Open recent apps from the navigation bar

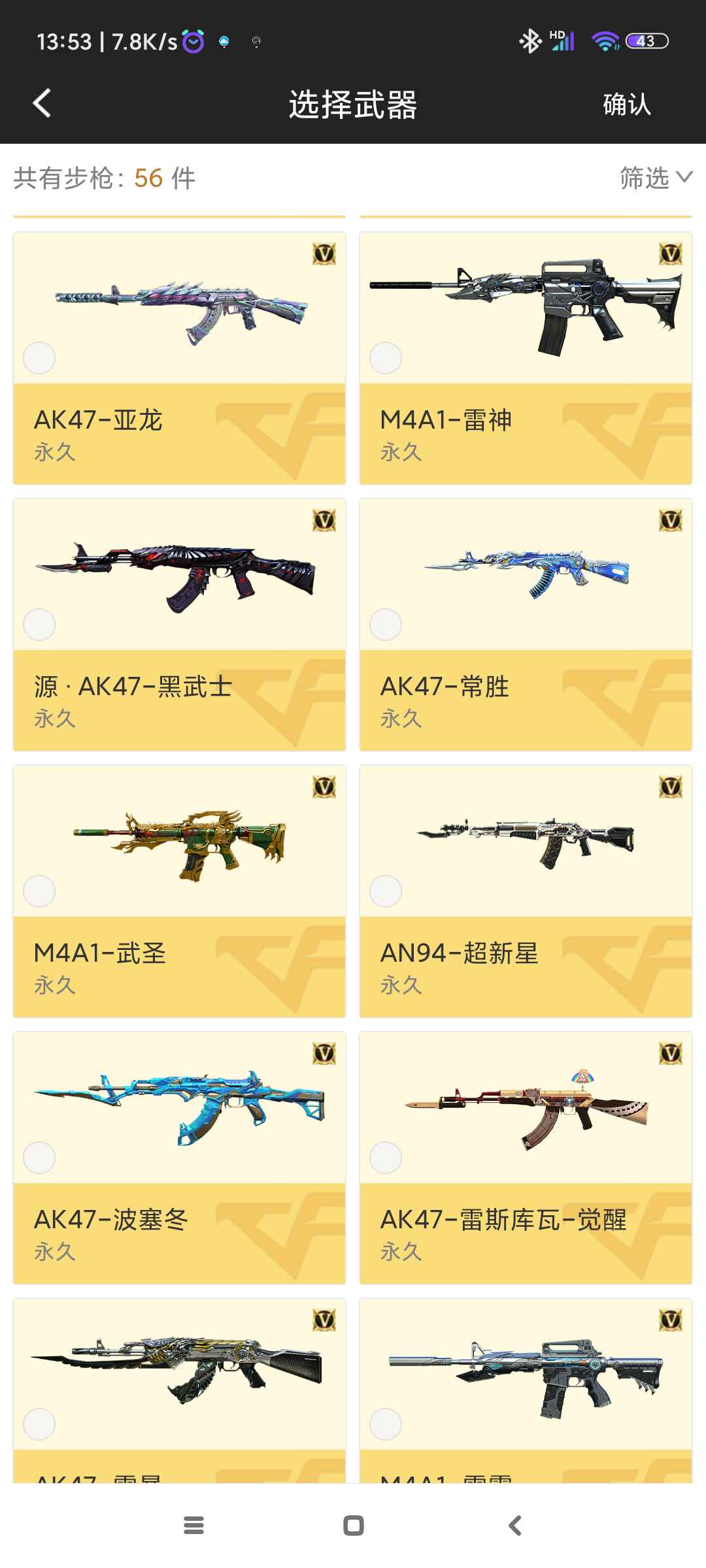click(x=193, y=1526)
